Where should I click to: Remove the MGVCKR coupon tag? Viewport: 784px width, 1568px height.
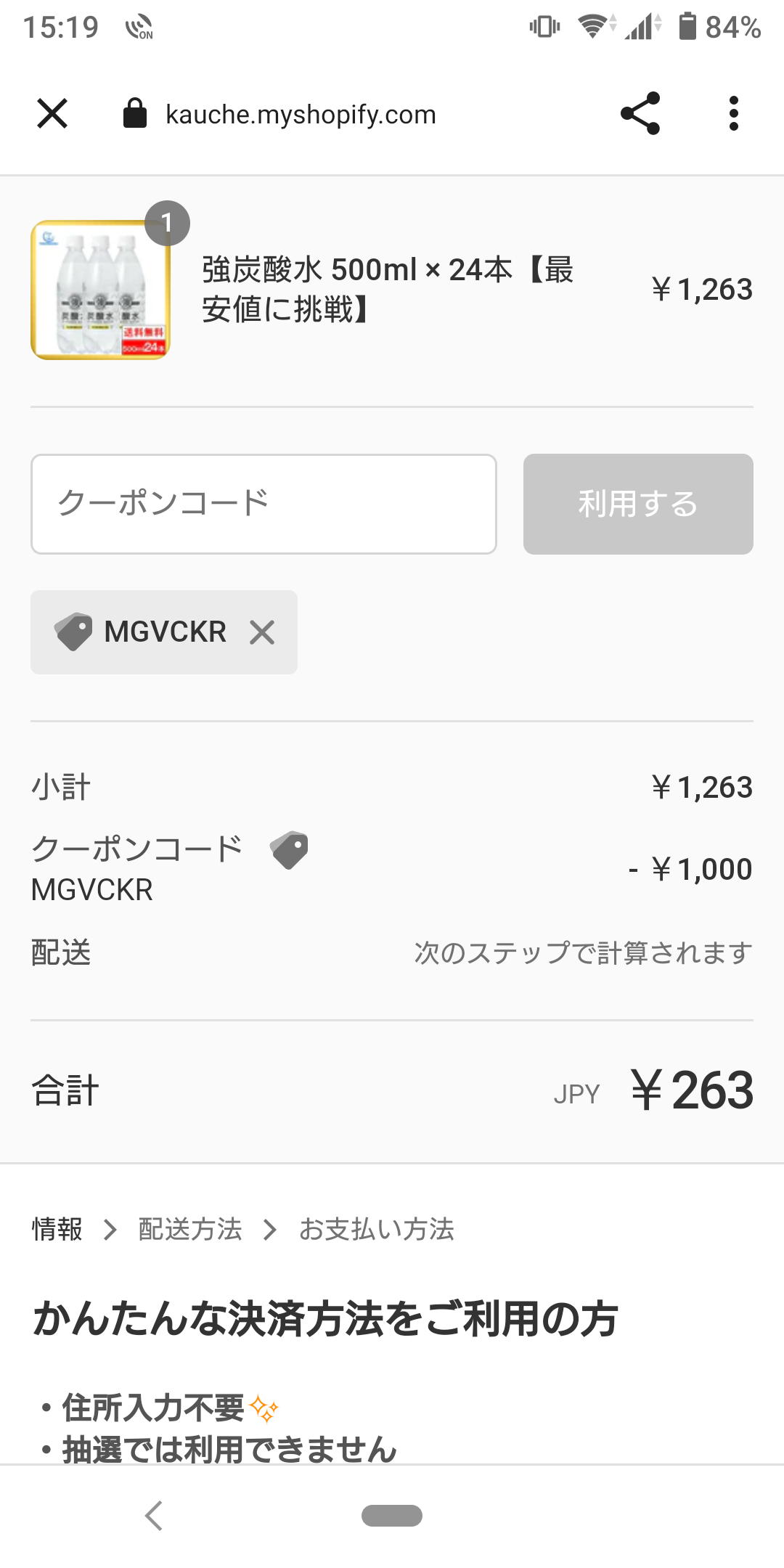[x=262, y=632]
